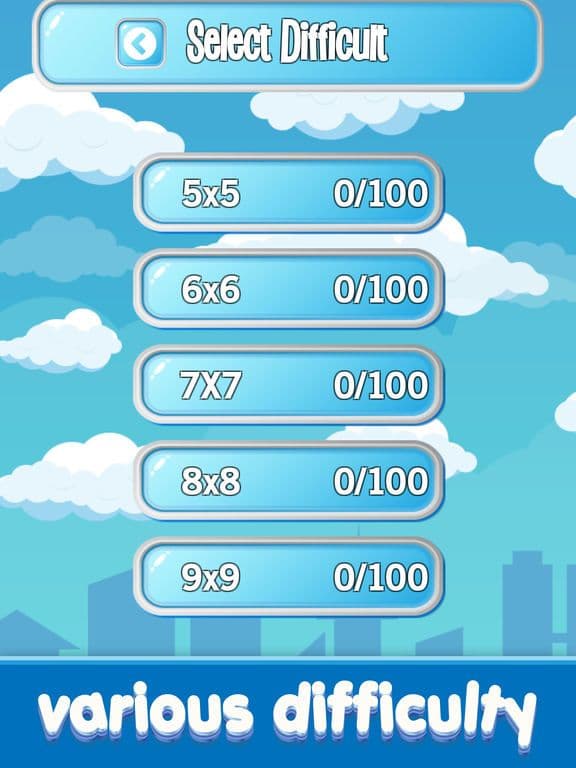Choose the 6x6 difficulty level
This screenshot has height=768, width=576.
point(288,288)
